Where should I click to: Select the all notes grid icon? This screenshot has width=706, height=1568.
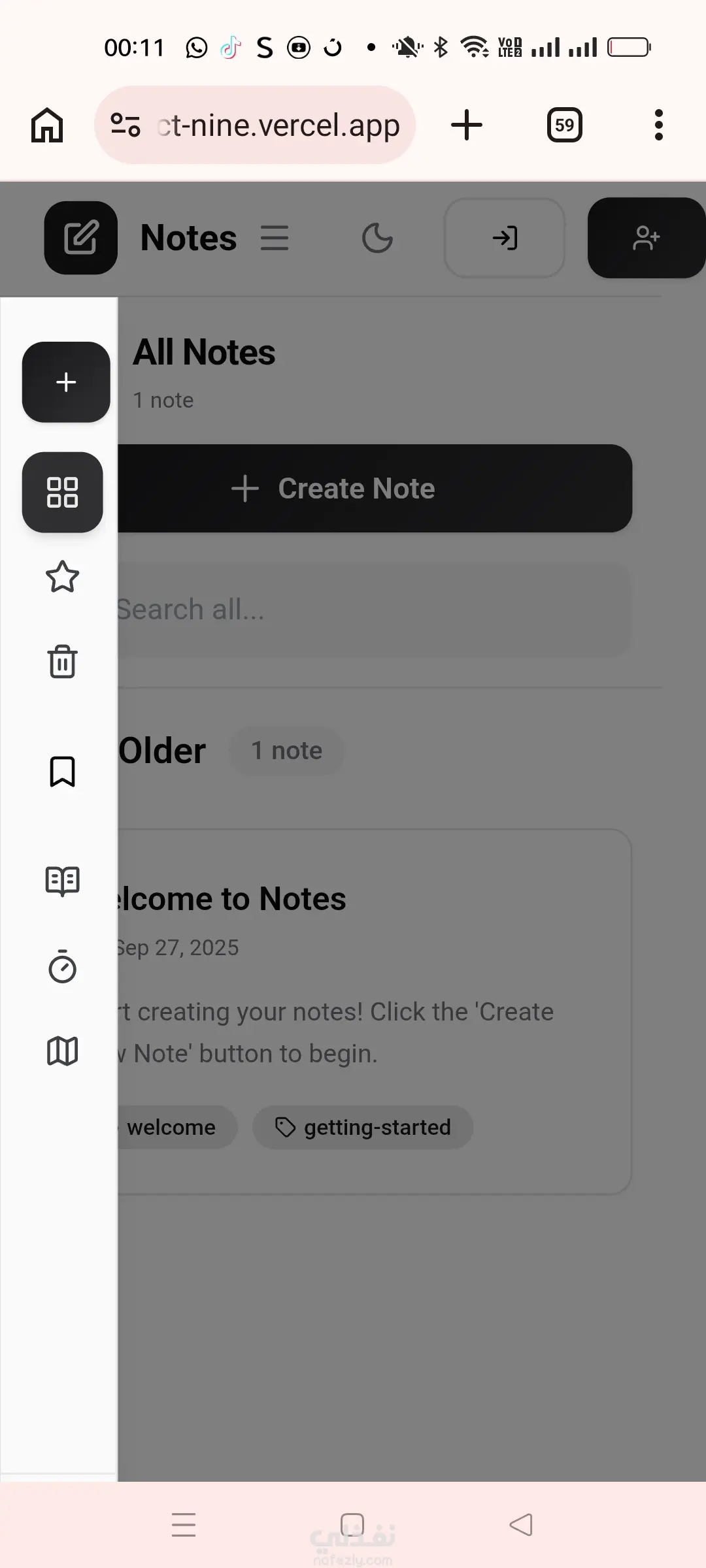[63, 492]
